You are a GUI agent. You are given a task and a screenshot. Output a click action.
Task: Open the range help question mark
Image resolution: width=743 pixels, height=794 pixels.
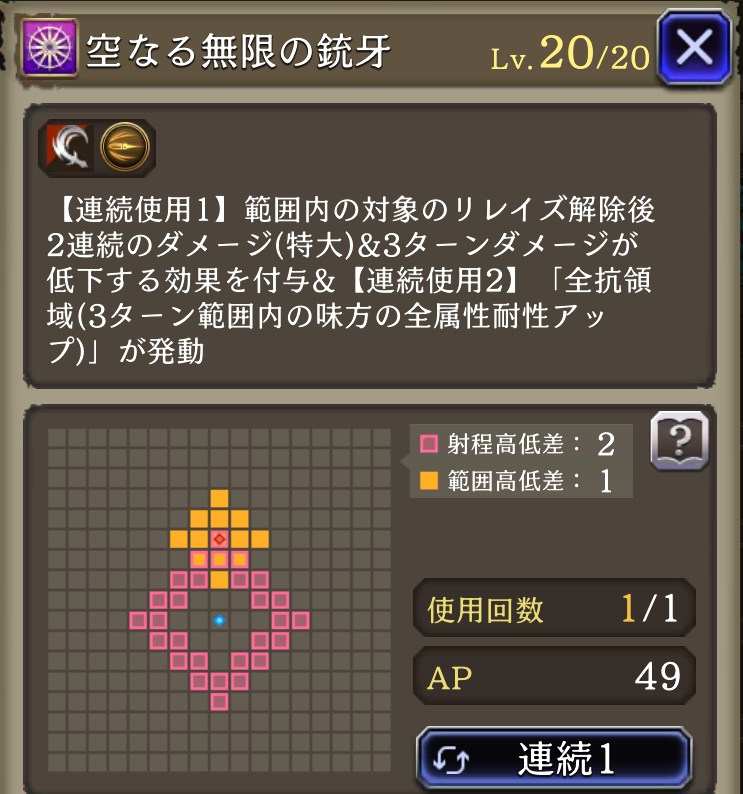pyautogui.click(x=679, y=439)
